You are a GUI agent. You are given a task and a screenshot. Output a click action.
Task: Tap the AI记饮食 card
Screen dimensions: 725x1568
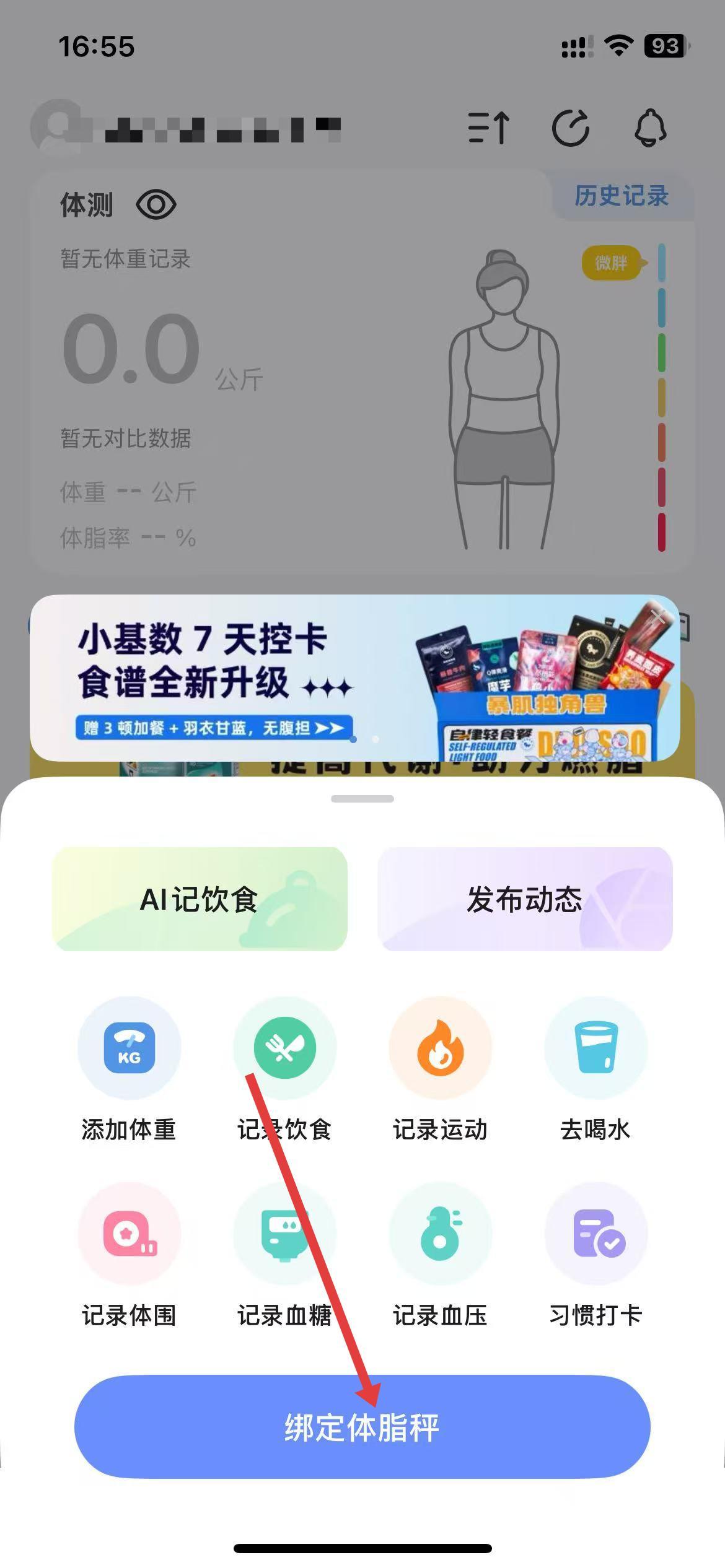coord(199,899)
